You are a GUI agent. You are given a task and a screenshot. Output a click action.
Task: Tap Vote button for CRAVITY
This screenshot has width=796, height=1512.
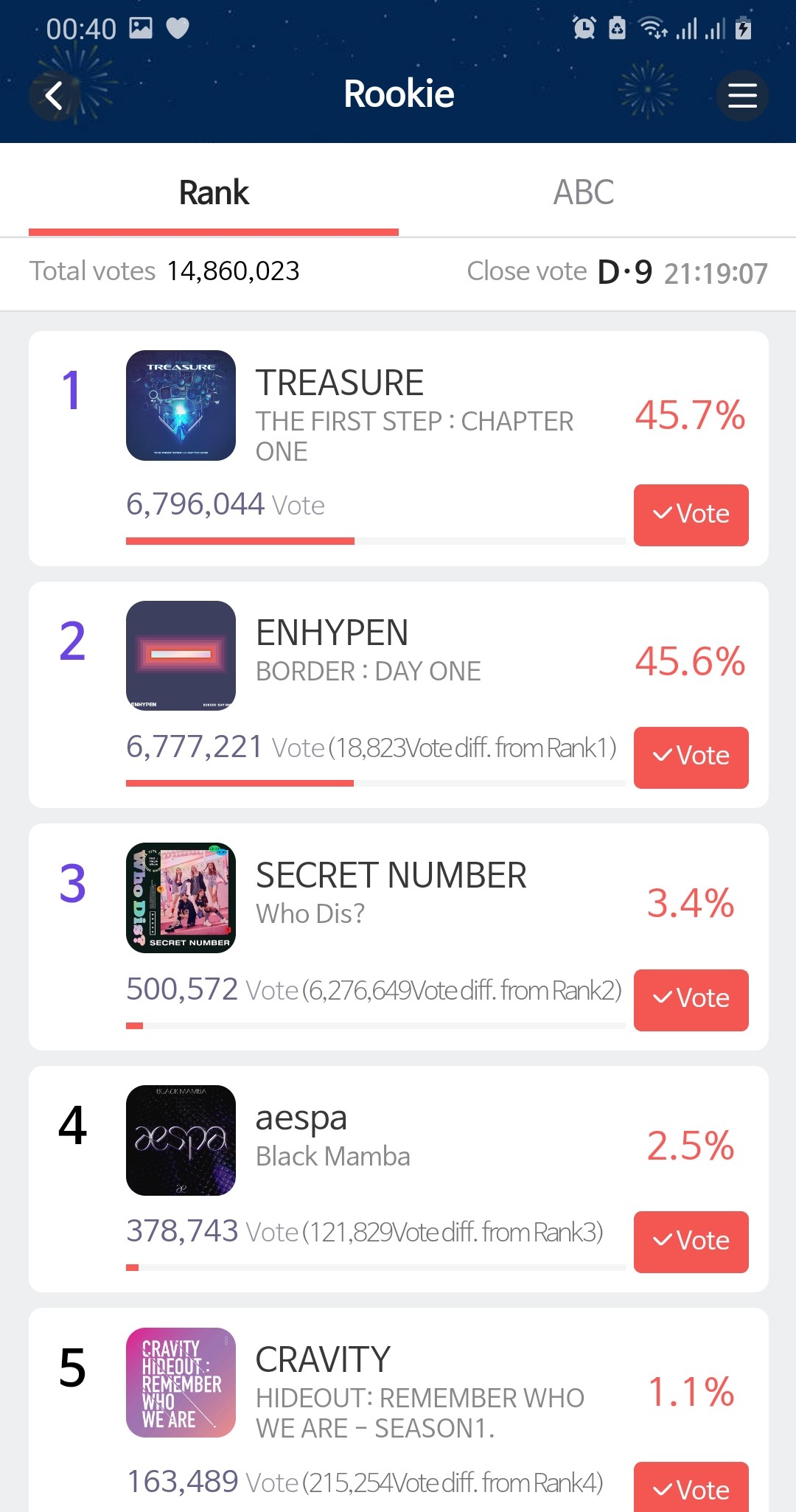(x=691, y=1488)
